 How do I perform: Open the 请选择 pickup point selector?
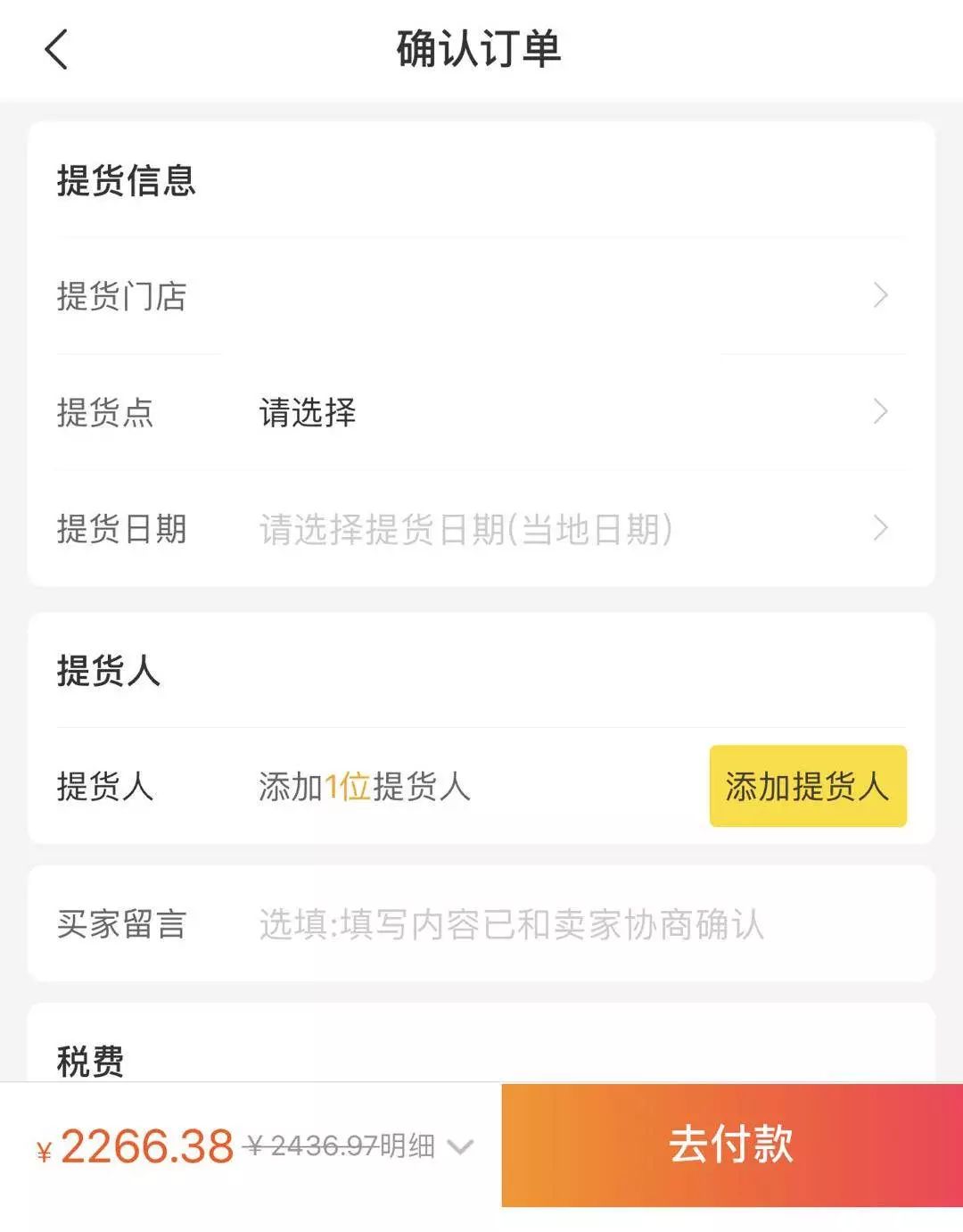pyautogui.click(x=306, y=413)
